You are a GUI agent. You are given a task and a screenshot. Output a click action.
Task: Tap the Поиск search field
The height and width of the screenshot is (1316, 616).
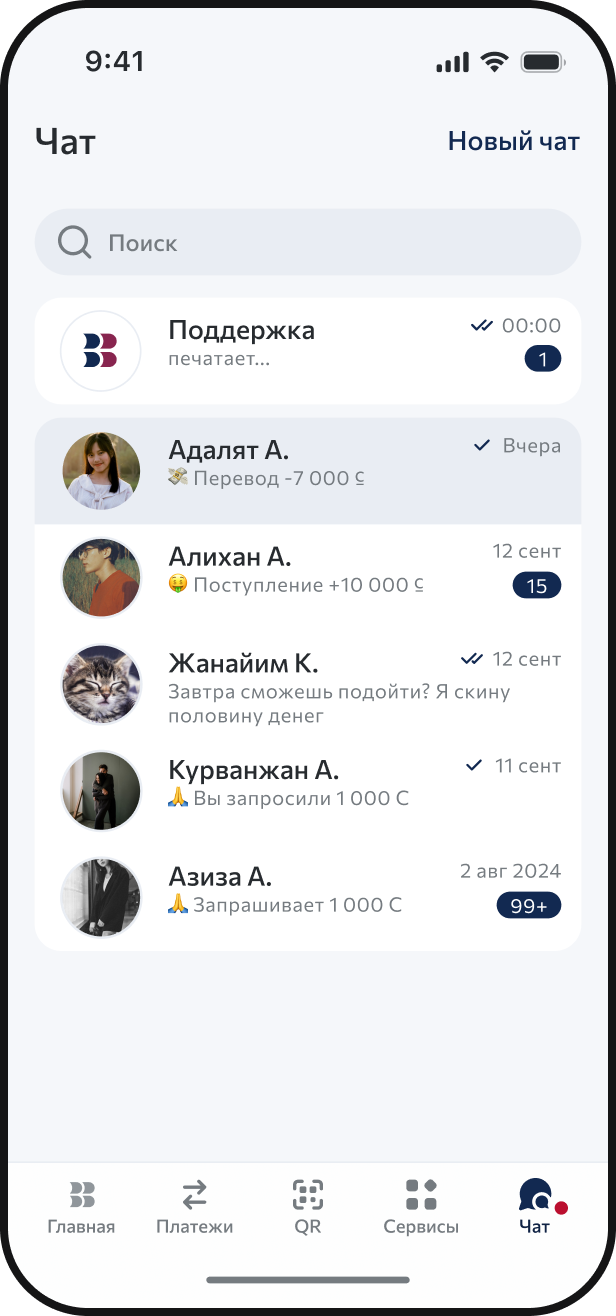308,242
